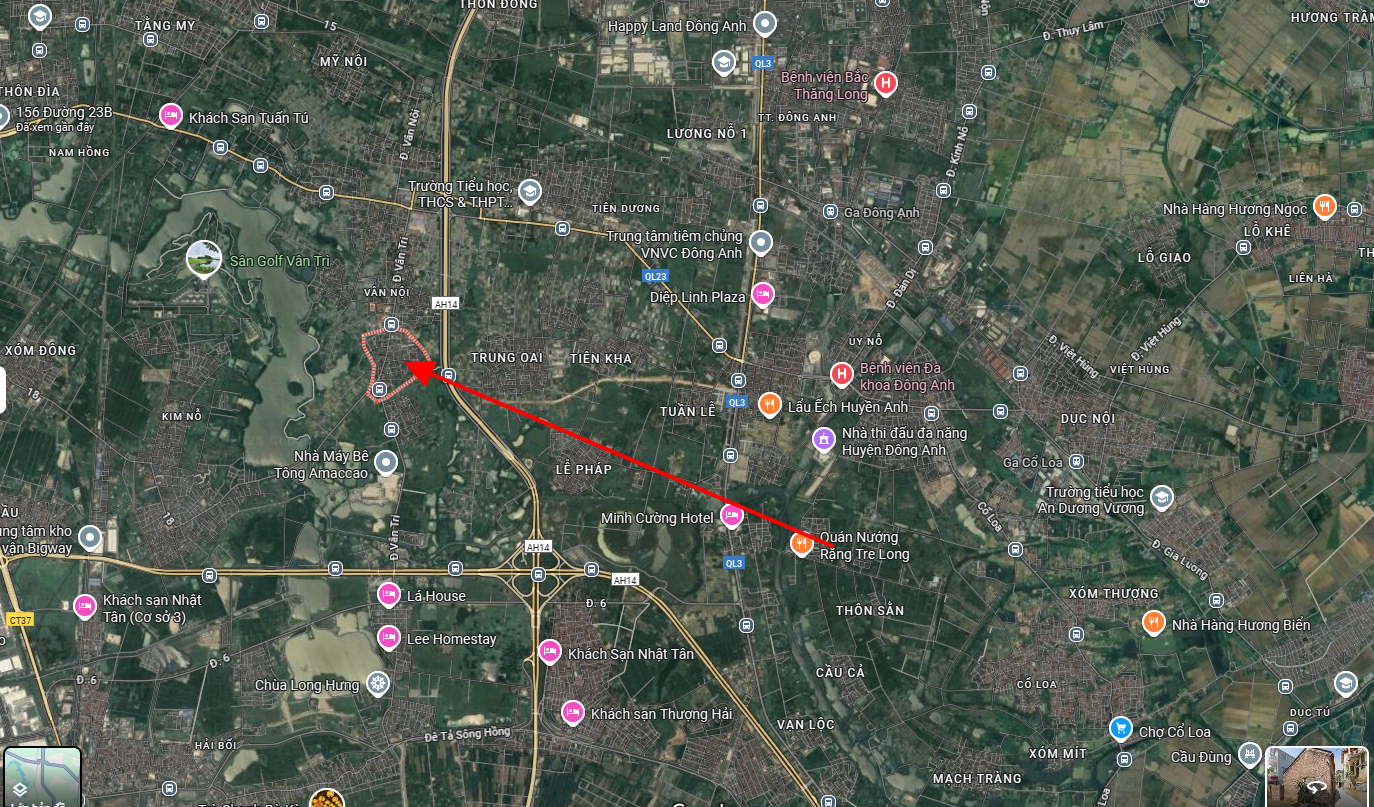
Task: Tap the Lẩu Ếch Huyền Anh restaurant pin
Action: coord(768,404)
